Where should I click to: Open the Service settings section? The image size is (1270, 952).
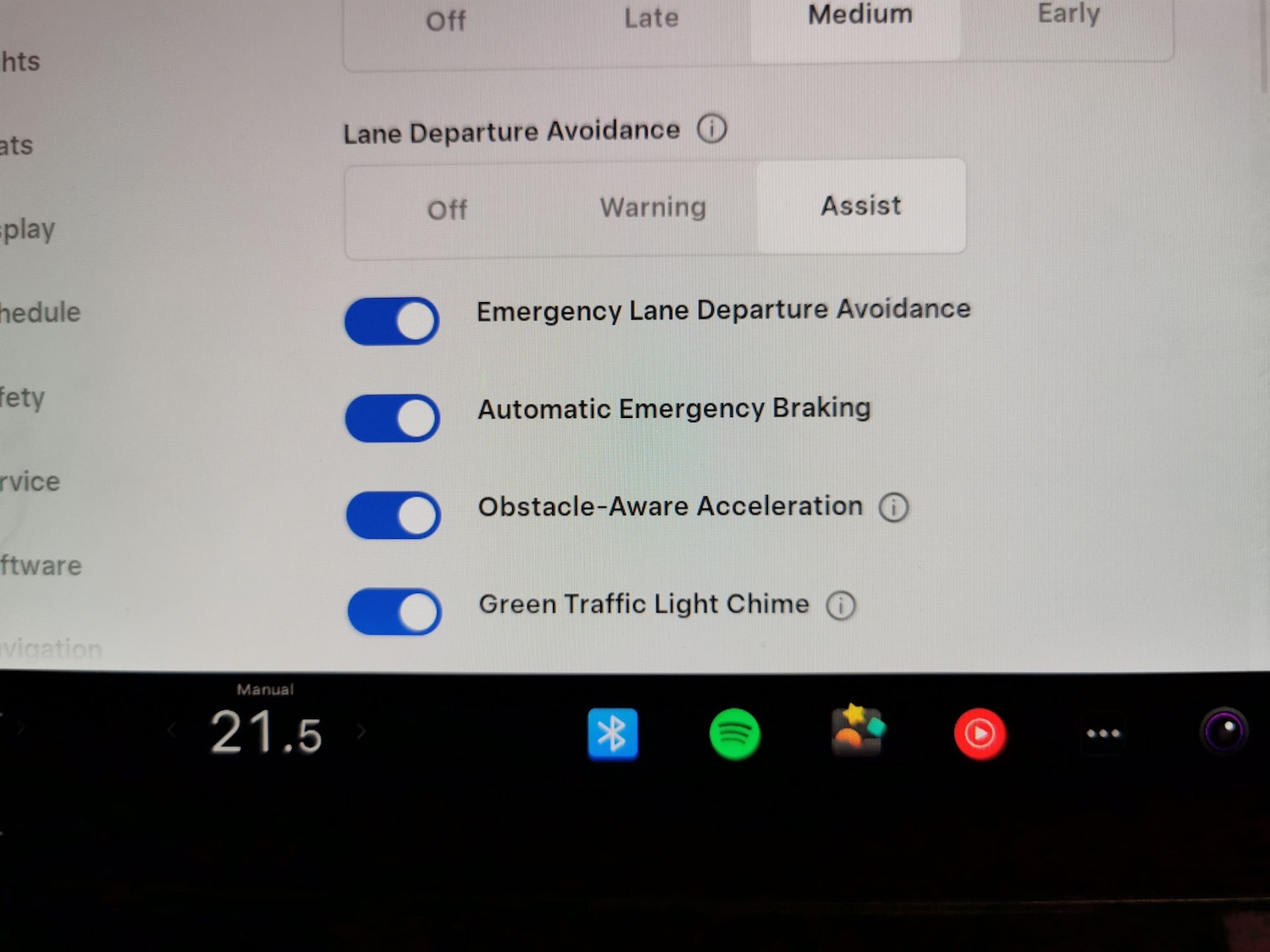tap(30, 482)
